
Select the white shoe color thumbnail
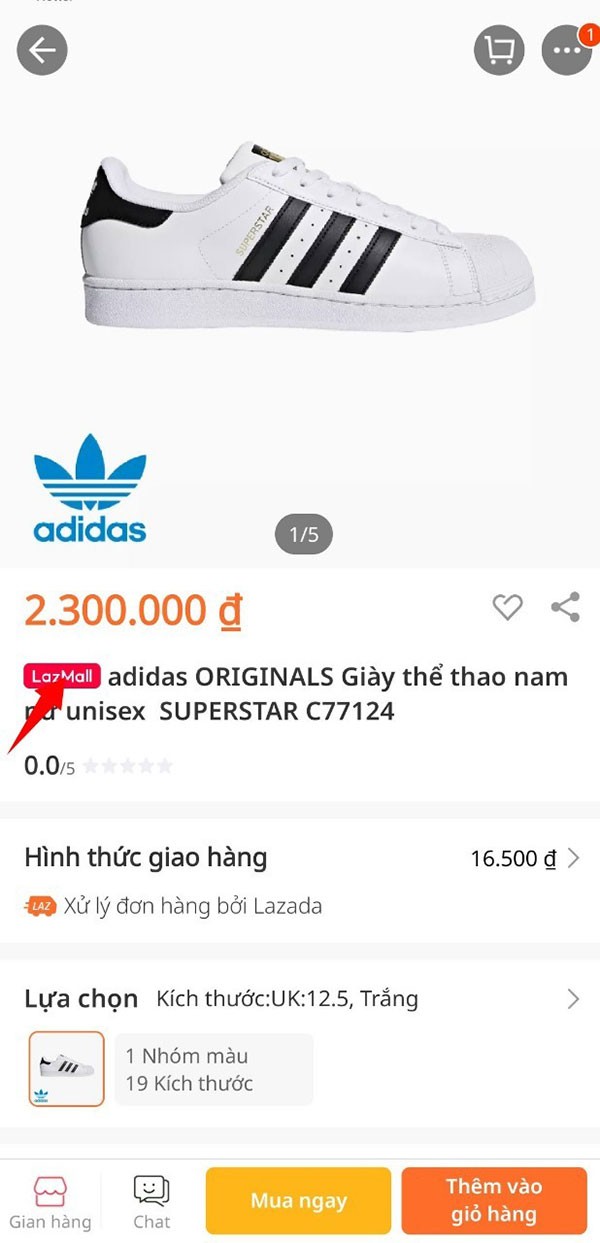pyautogui.click(x=67, y=1069)
